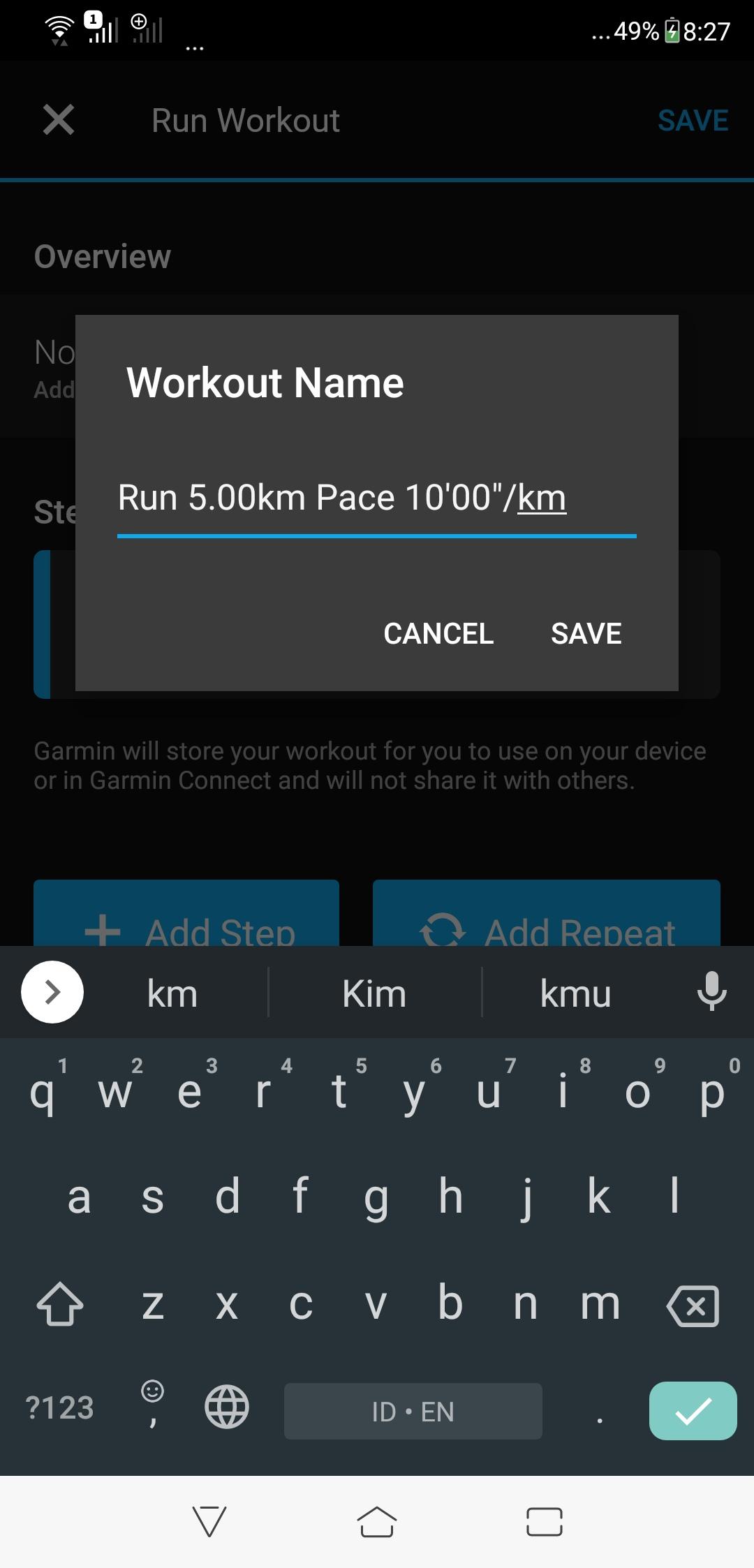Pick the 'km' word suggestion
The image size is (754, 1568).
point(172,993)
